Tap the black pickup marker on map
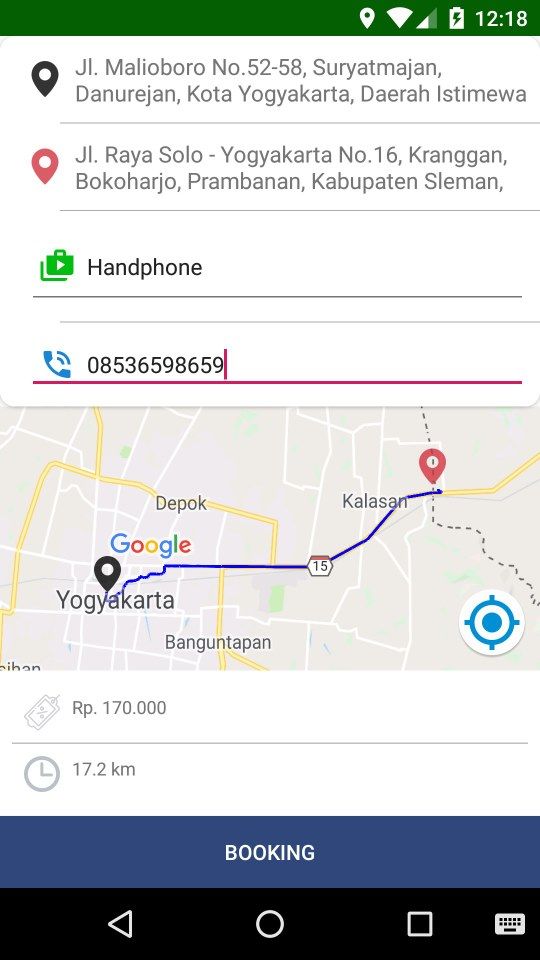 pyautogui.click(x=108, y=575)
